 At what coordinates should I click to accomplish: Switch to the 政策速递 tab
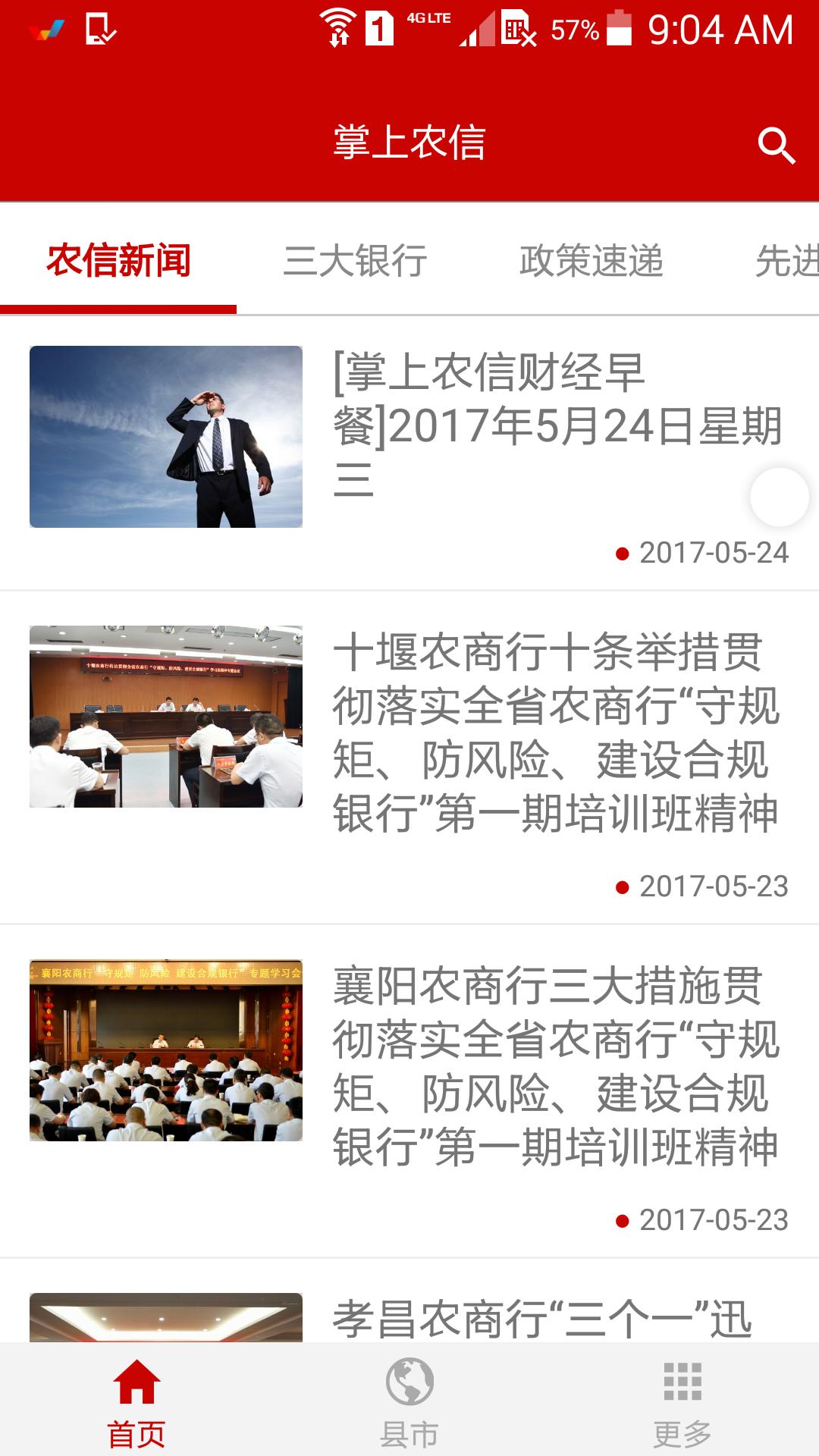tap(591, 261)
